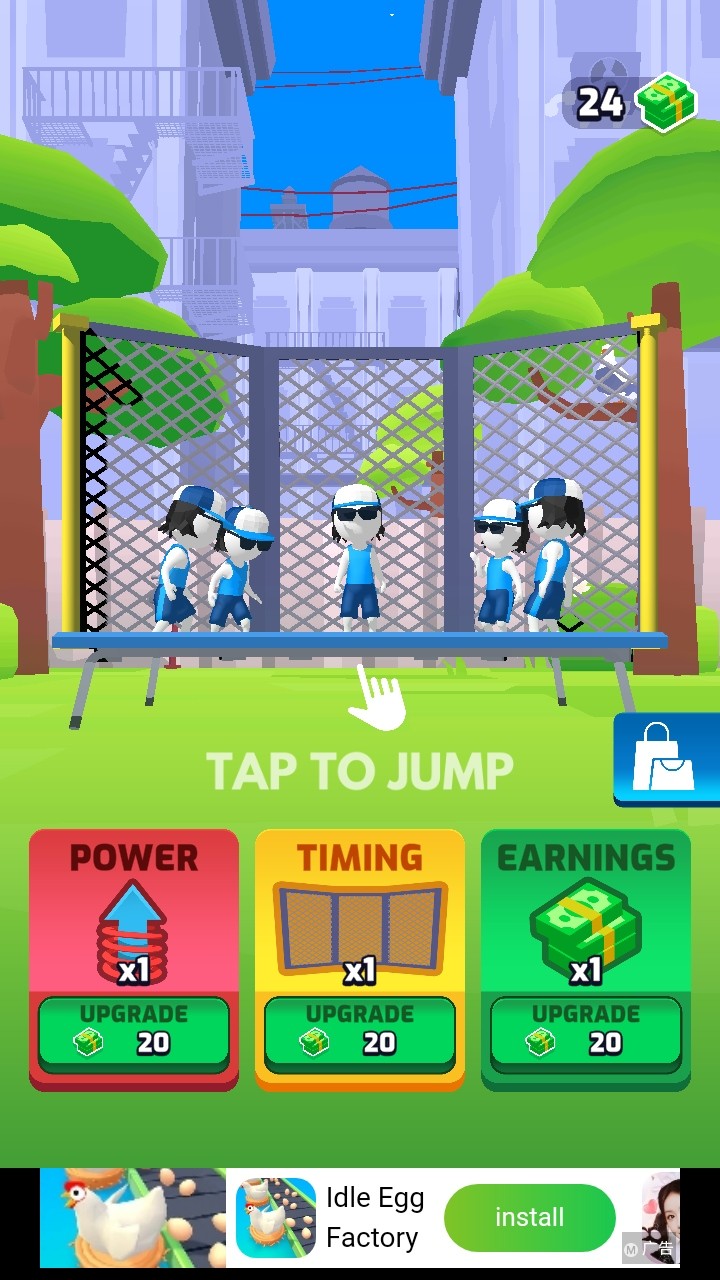Image resolution: width=720 pixels, height=1280 pixels.
Task: Upgrade Power for 20 cash
Action: coord(134,1032)
